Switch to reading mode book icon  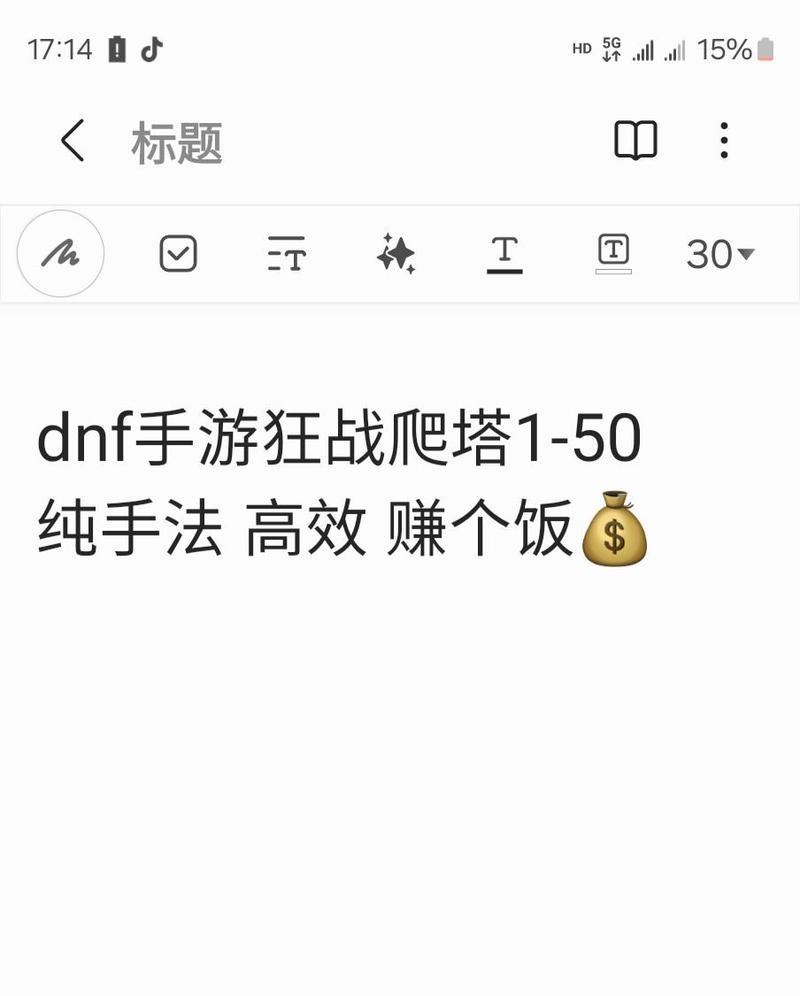coord(635,141)
